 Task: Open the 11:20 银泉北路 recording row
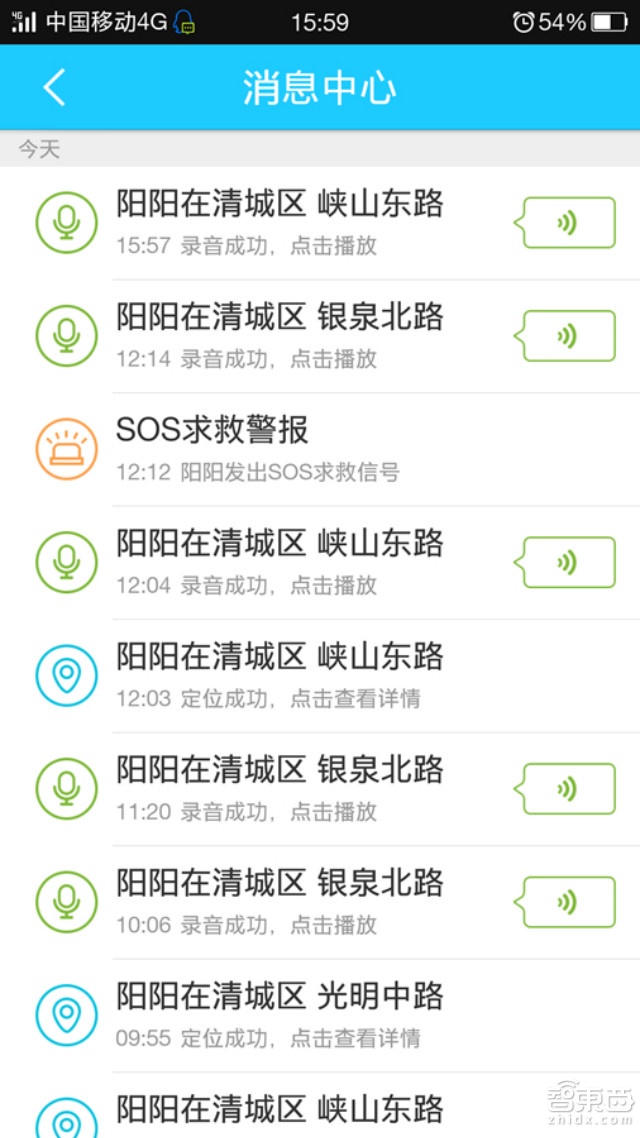[x=280, y=788]
